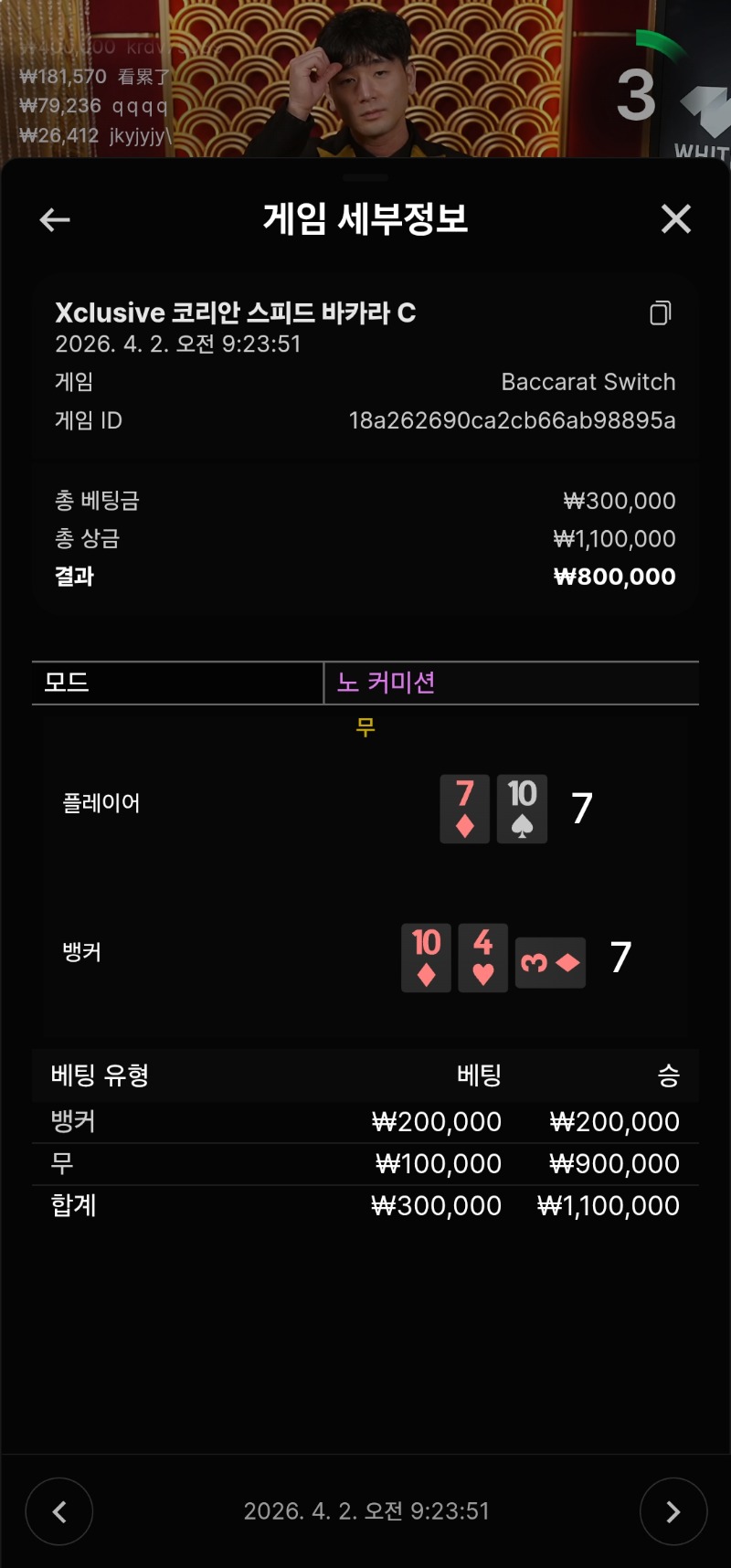The width and height of the screenshot is (731, 1568).
Task: Go back using the top-left arrow
Action: 55,219
